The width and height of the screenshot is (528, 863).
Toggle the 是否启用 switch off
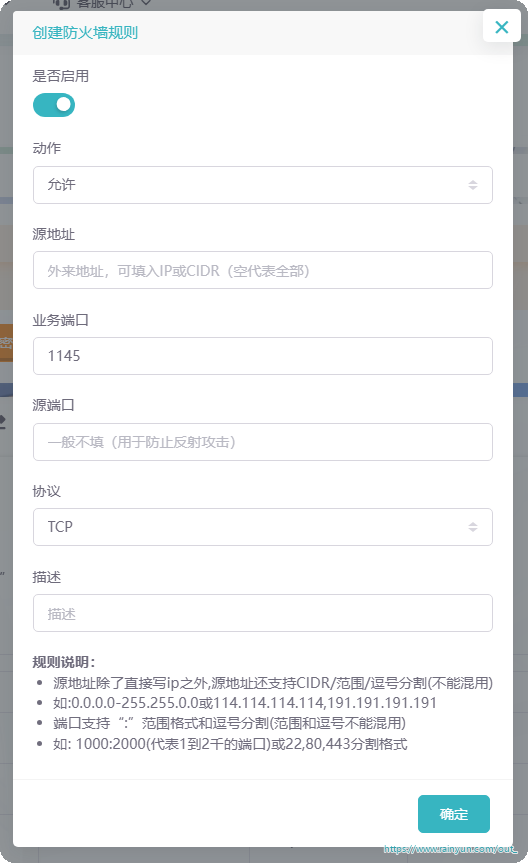click(x=54, y=105)
